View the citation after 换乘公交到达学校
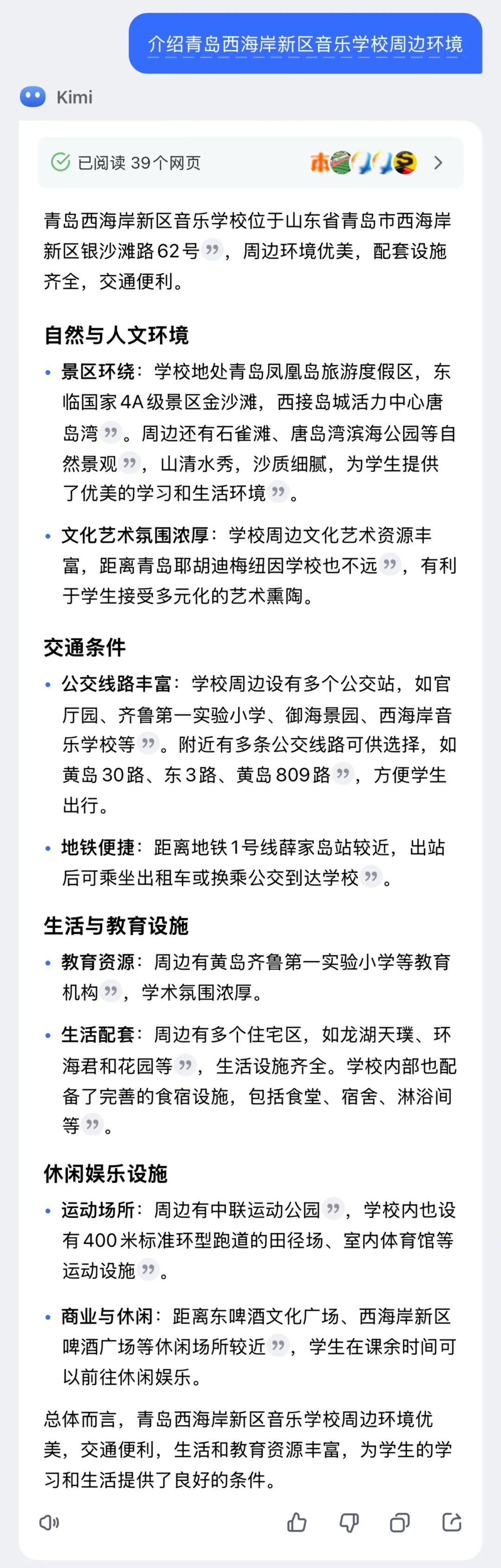Viewport: 501px width, 1568px height. 371,877
